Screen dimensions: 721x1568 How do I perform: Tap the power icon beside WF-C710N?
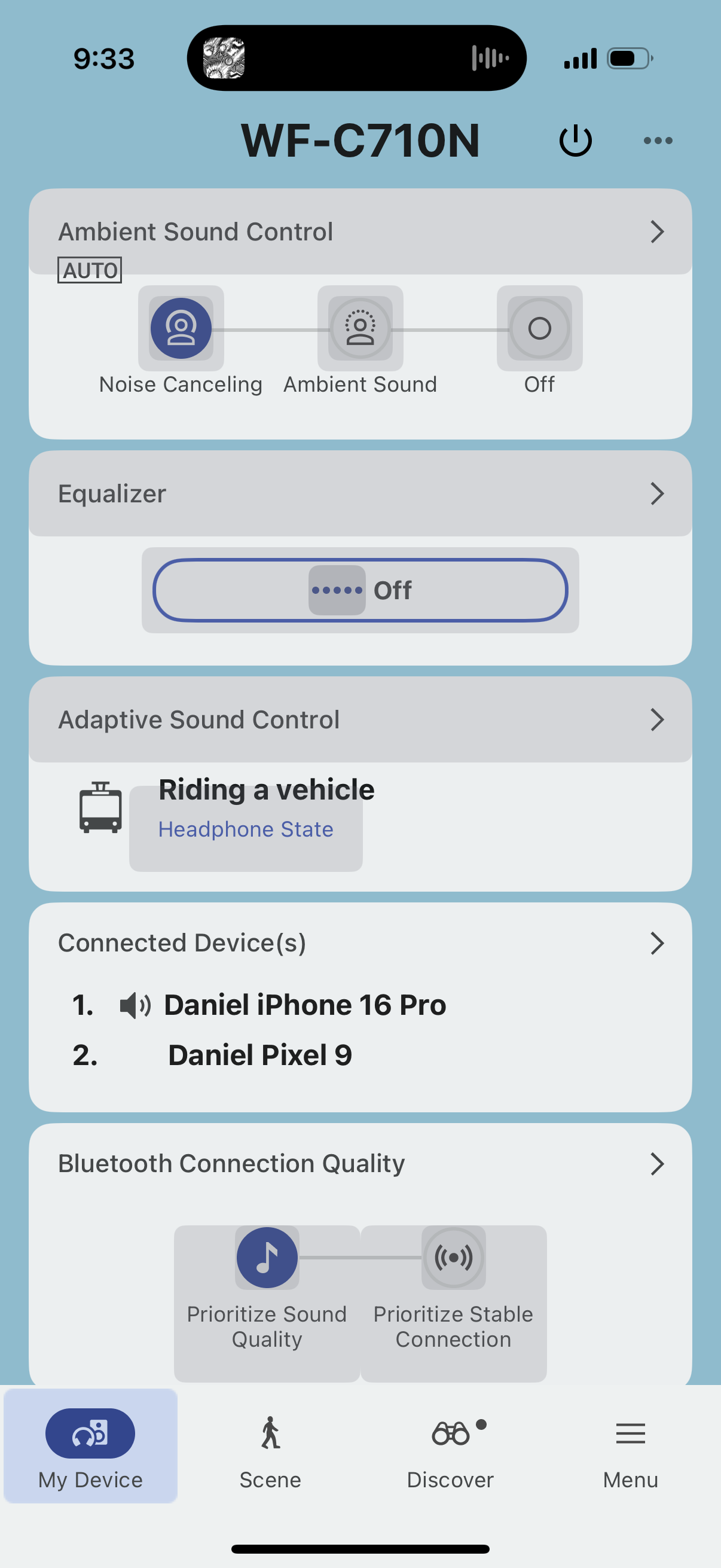[575, 141]
